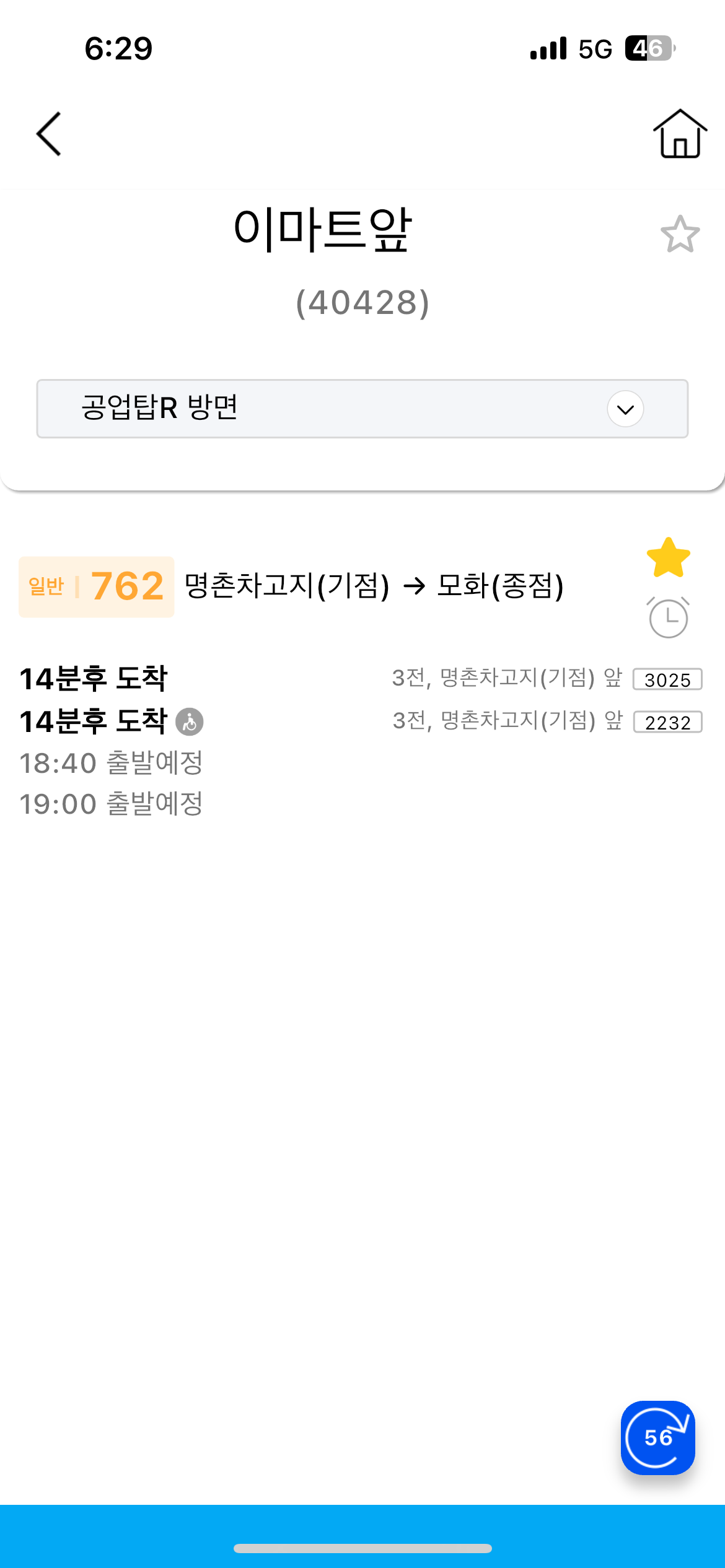Expand the 공업탑R 방면 direction dropdown
Image resolution: width=725 pixels, height=1568 pixels.
click(625, 409)
